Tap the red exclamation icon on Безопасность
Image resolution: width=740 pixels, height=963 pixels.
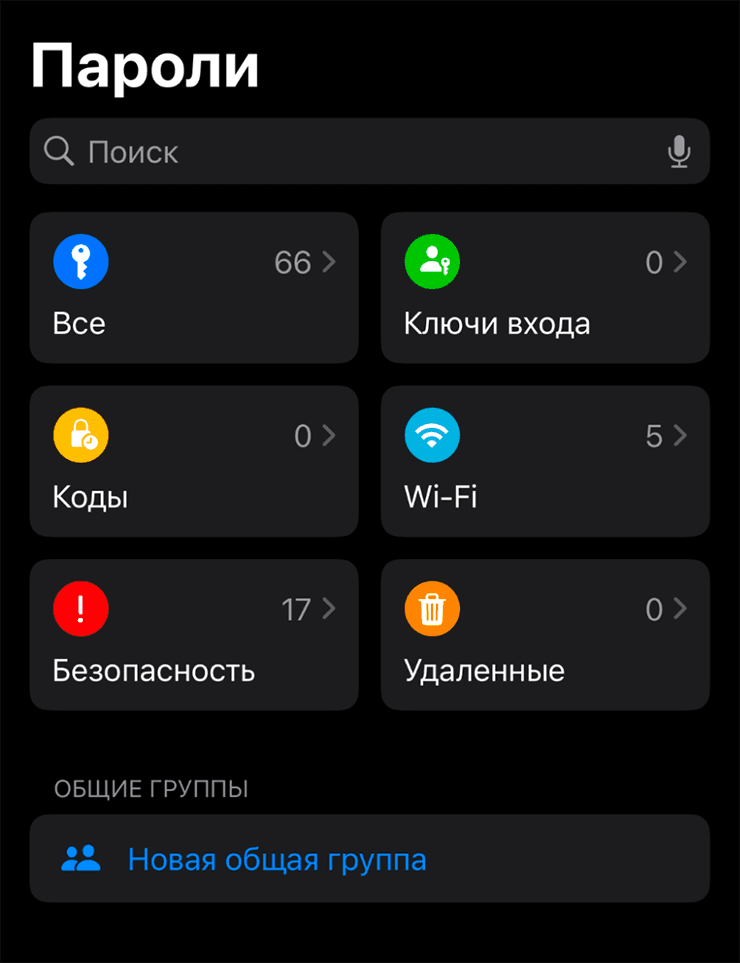pos(80,608)
